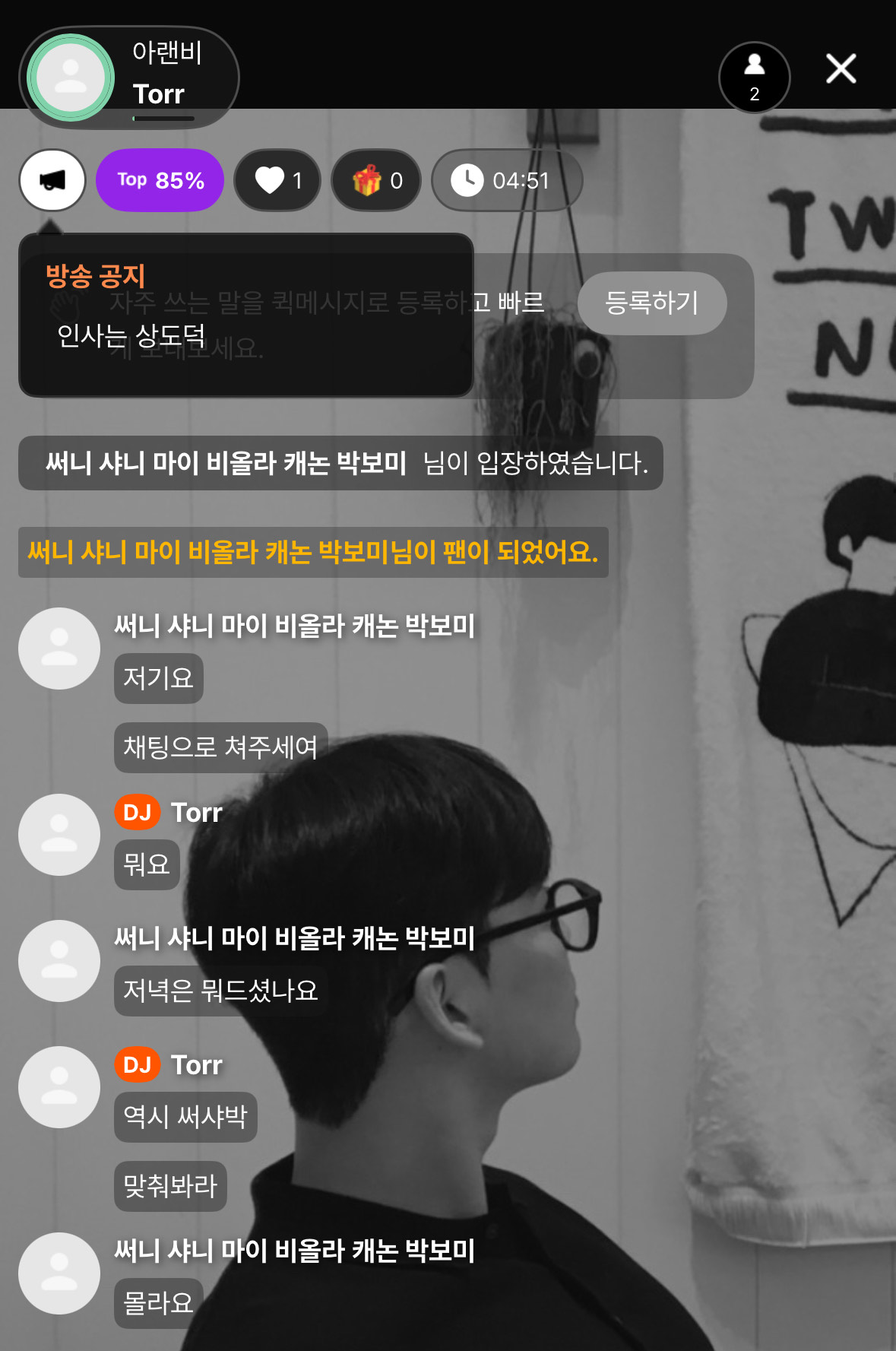
Task: Select the chat message 몰라요
Action: pyautogui.click(x=157, y=1304)
